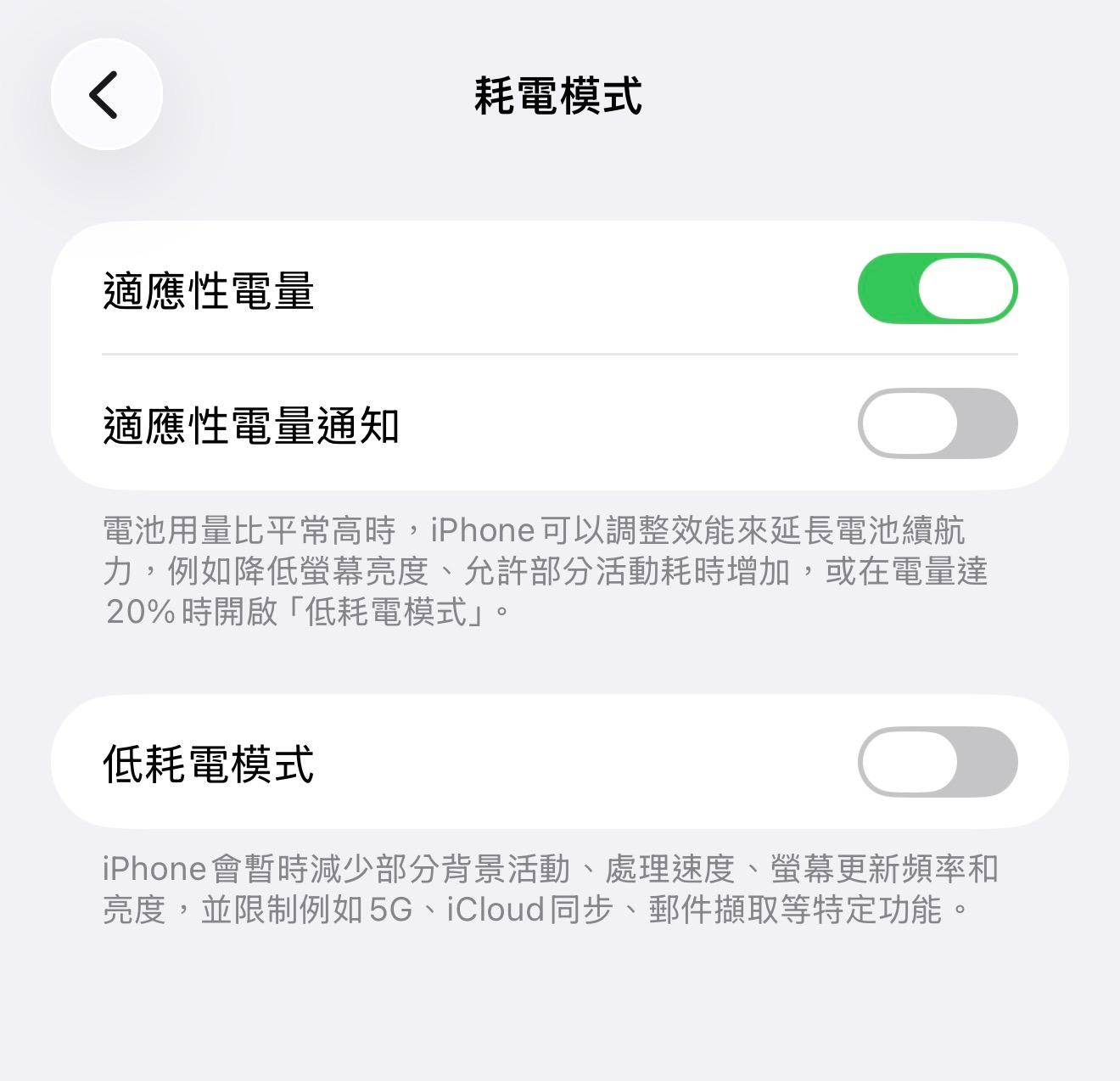Enable 適應性電量通知 switch

click(x=937, y=423)
